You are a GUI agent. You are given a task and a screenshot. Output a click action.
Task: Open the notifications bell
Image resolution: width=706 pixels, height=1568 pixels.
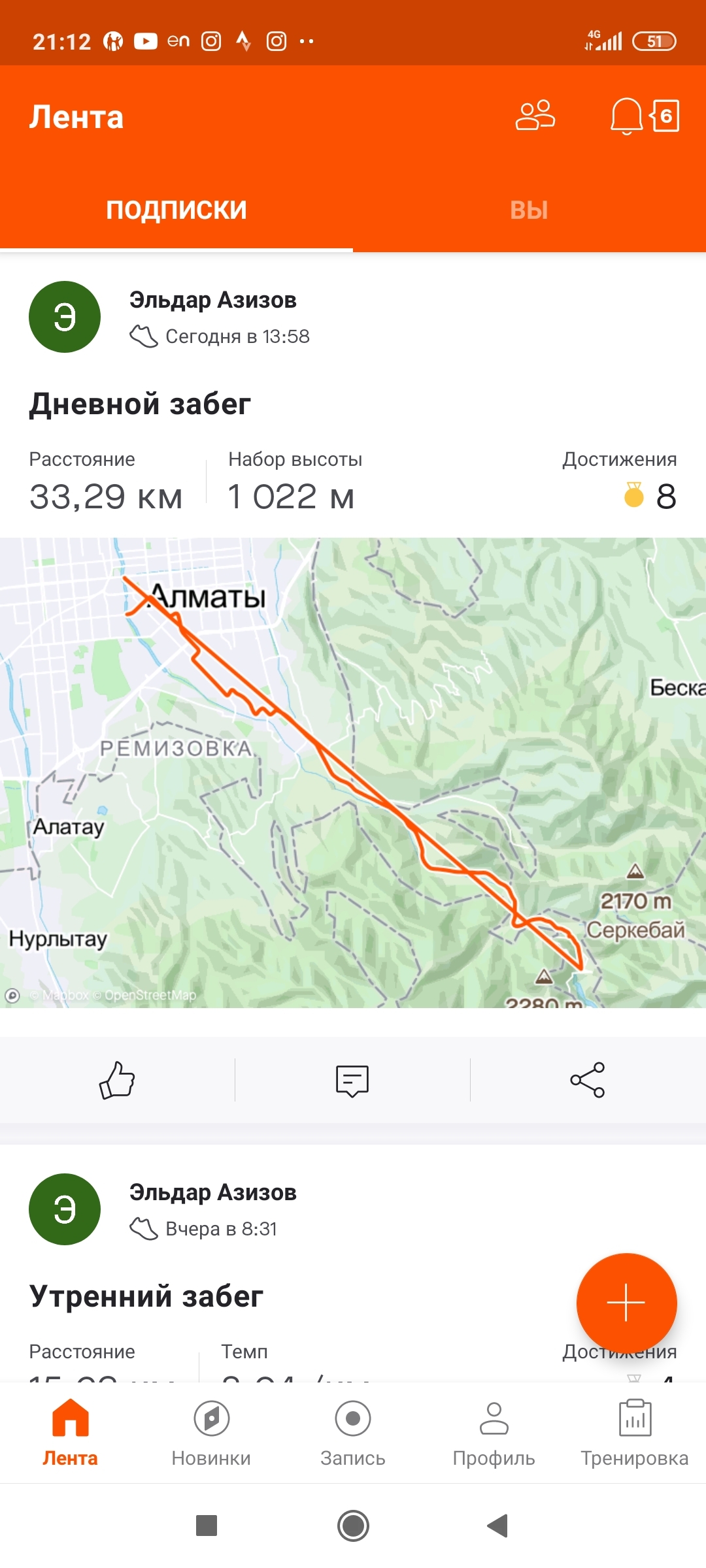coord(626,116)
